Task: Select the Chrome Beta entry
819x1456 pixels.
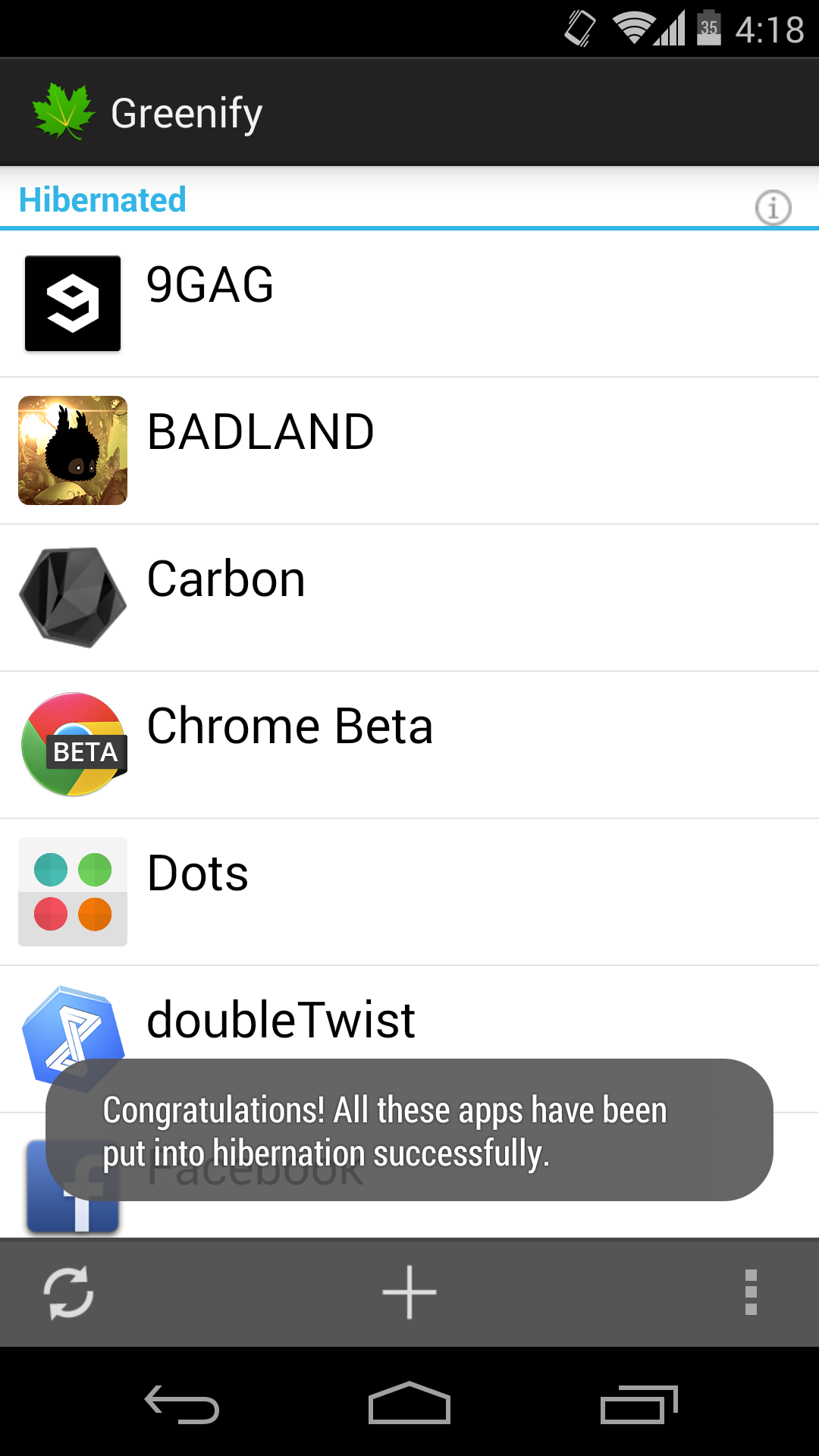Action: [x=409, y=745]
